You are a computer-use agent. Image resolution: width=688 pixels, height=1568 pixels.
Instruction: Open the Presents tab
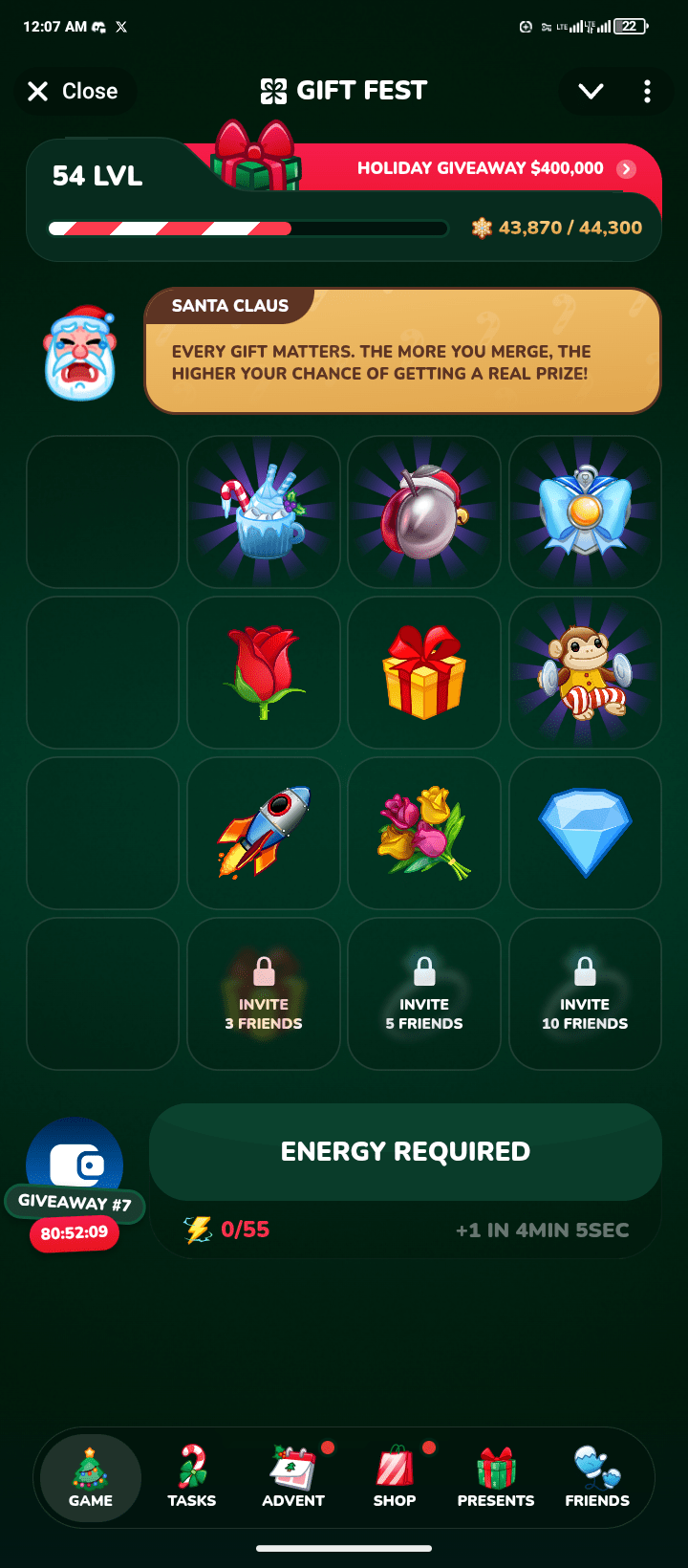496,1476
